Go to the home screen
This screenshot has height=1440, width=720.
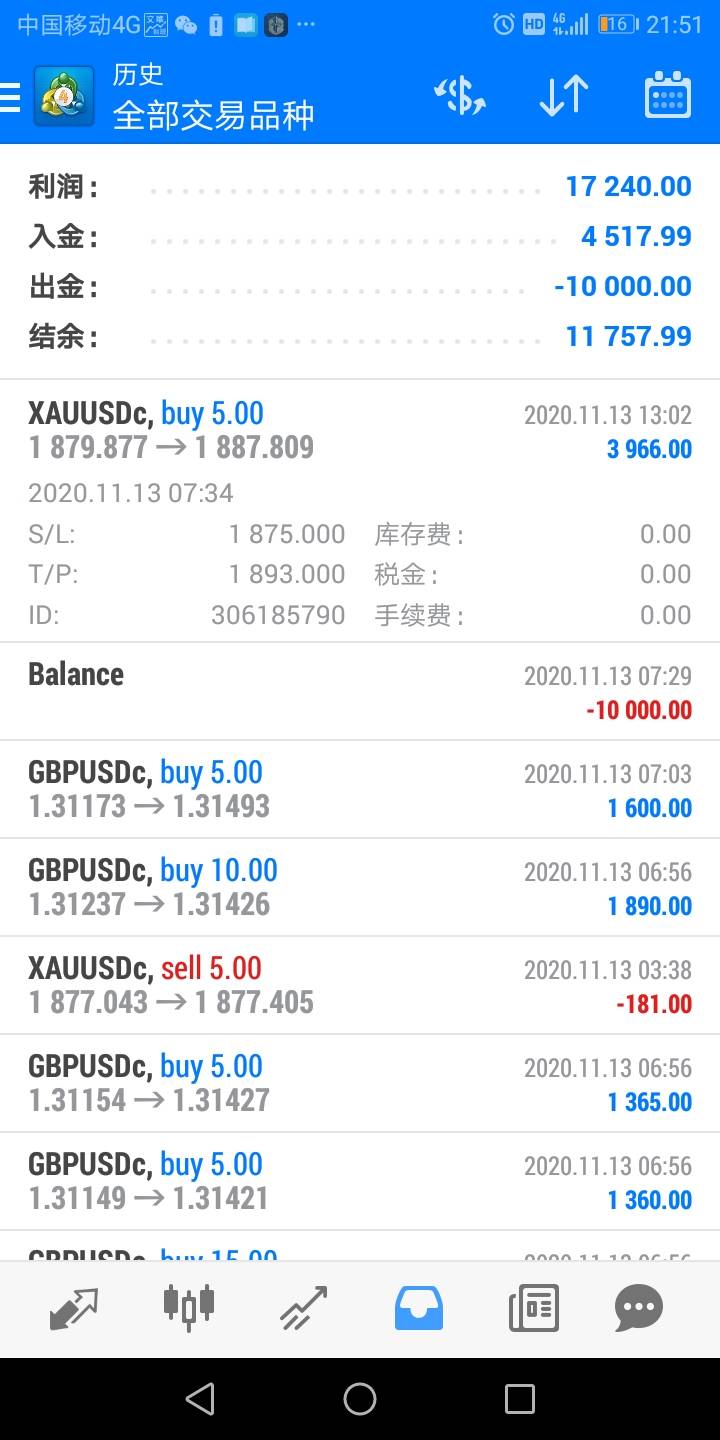pyautogui.click(x=360, y=1398)
